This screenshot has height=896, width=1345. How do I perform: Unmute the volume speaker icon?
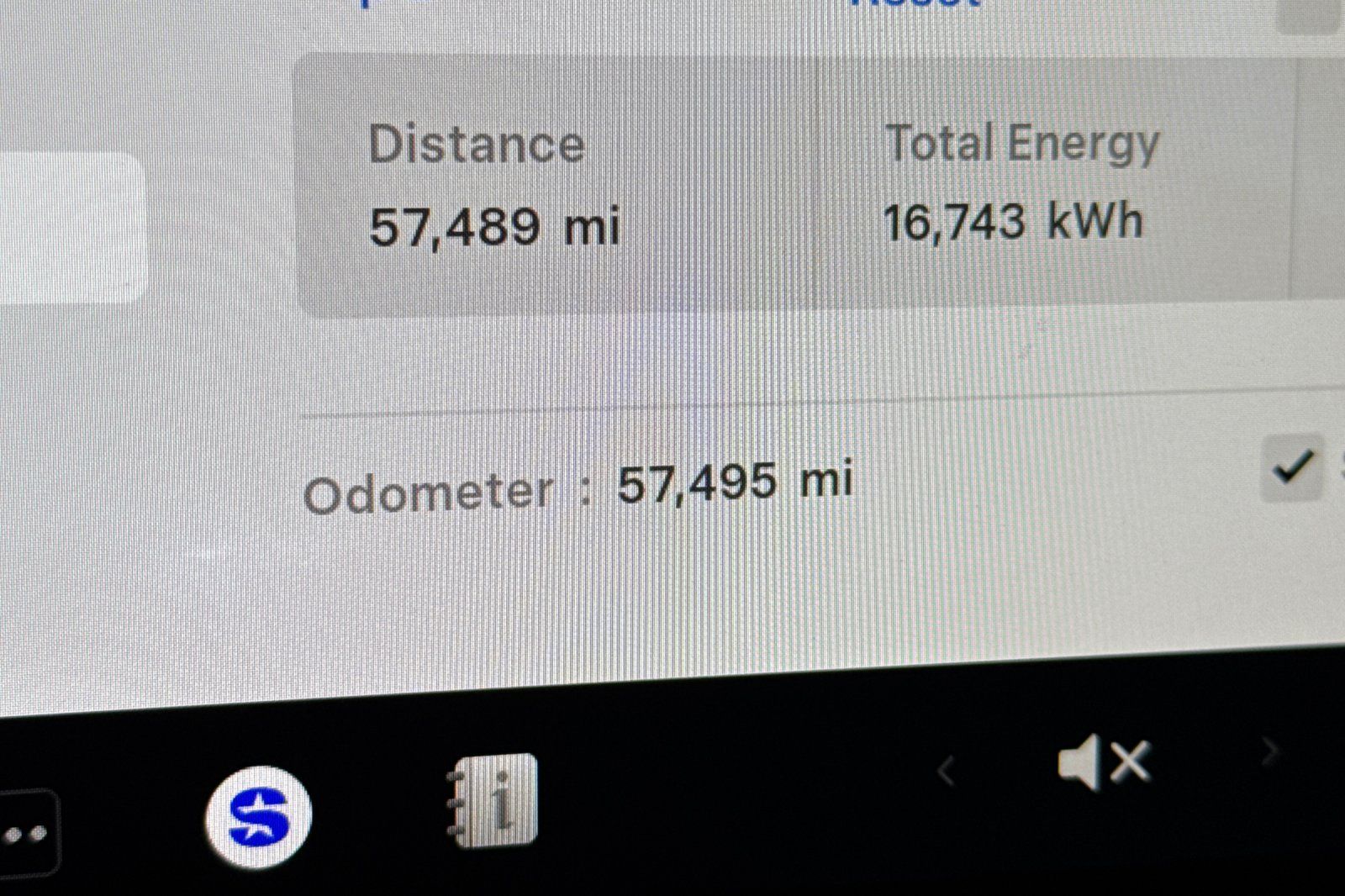tap(1102, 762)
